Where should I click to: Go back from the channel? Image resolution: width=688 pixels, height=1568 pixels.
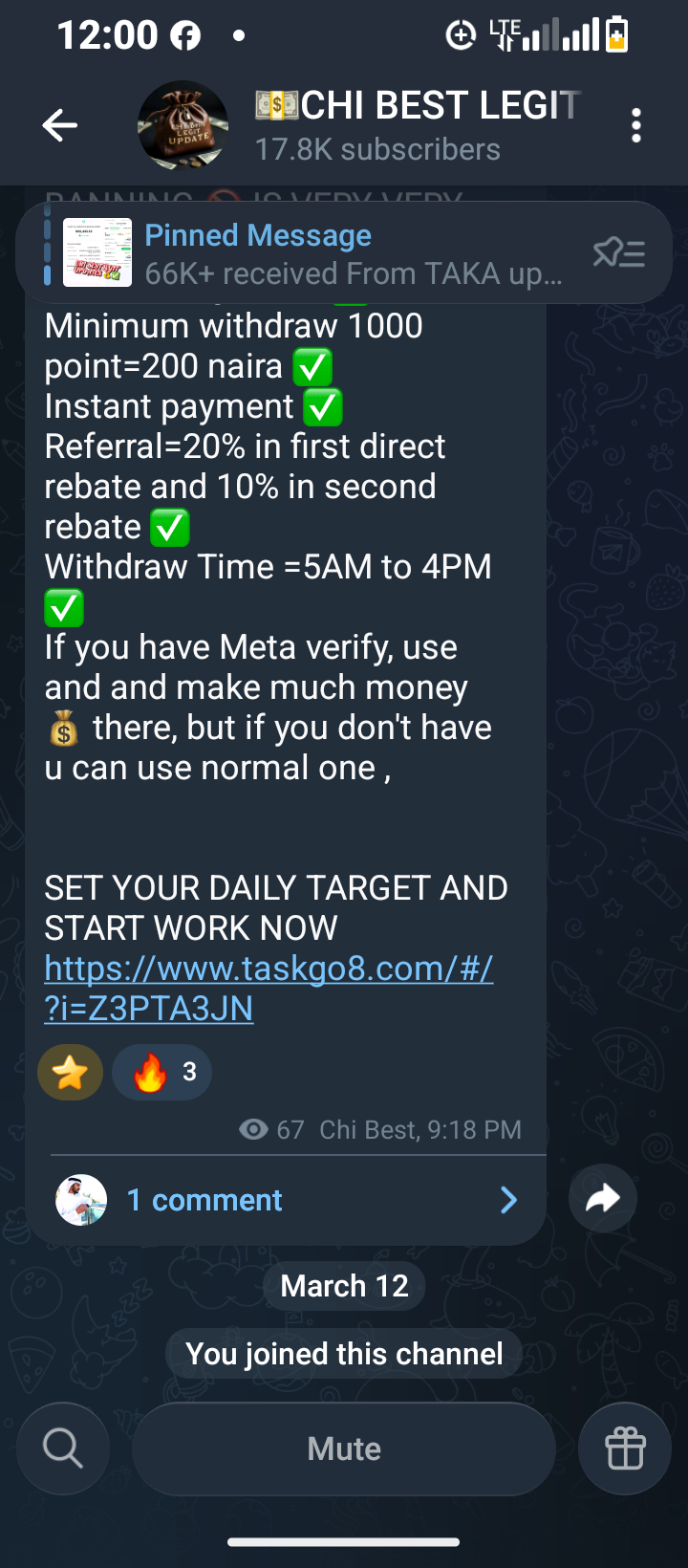tap(59, 125)
